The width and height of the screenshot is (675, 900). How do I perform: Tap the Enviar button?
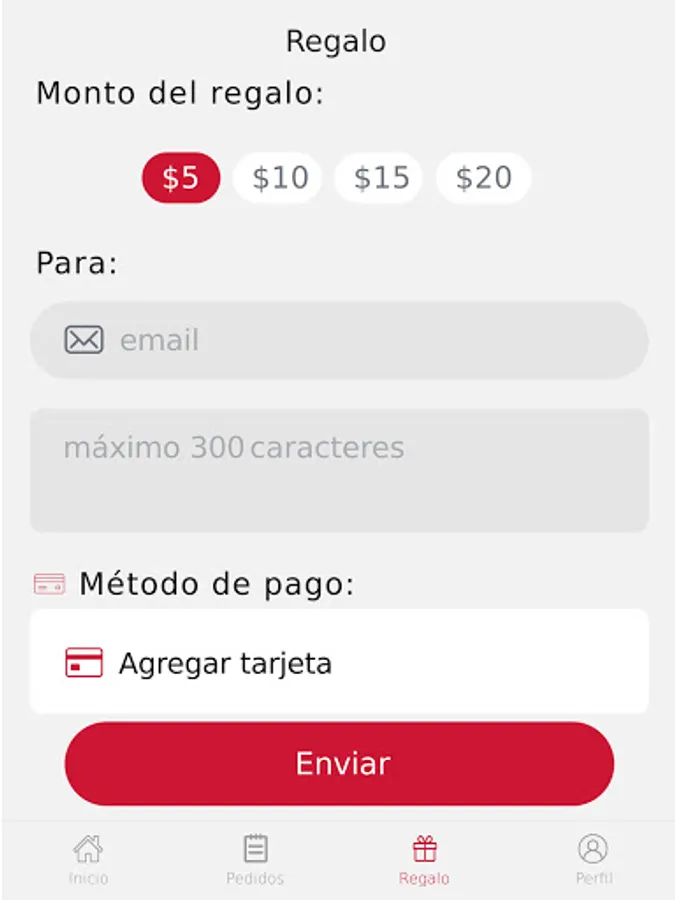[x=339, y=764]
